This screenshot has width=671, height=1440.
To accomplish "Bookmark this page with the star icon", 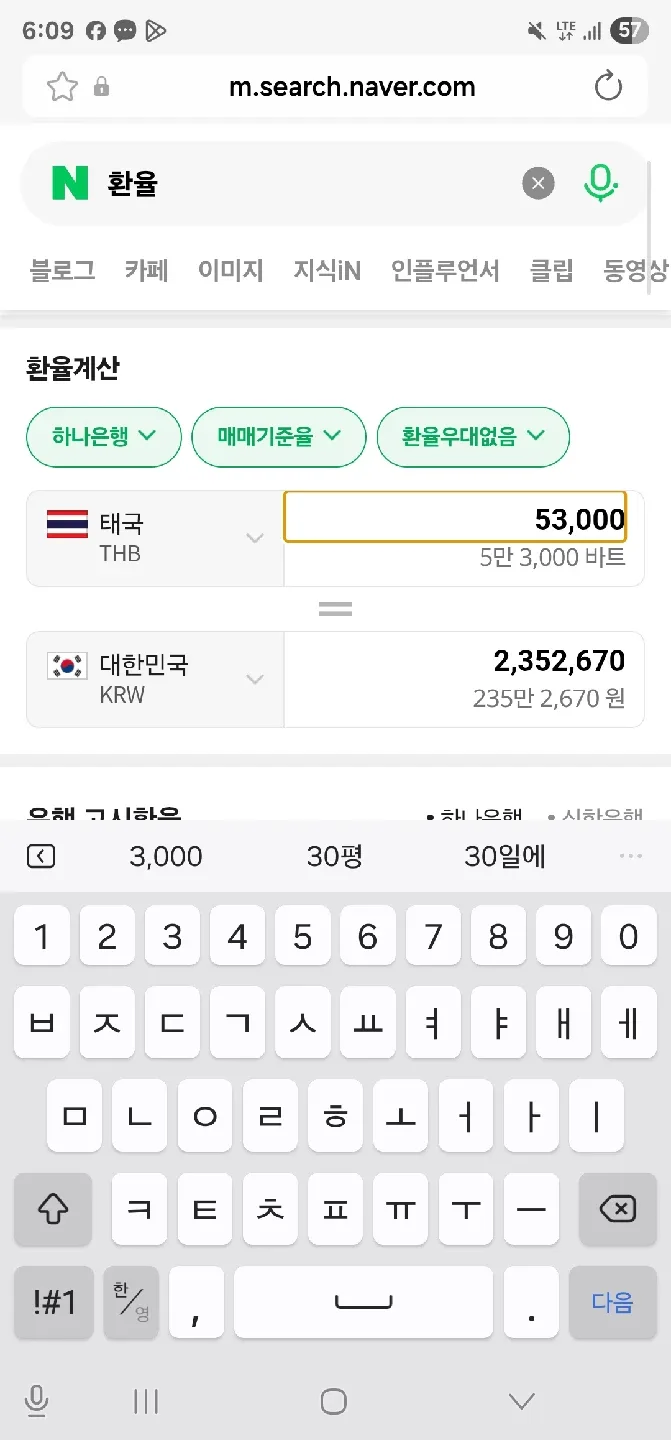I will 62,87.
